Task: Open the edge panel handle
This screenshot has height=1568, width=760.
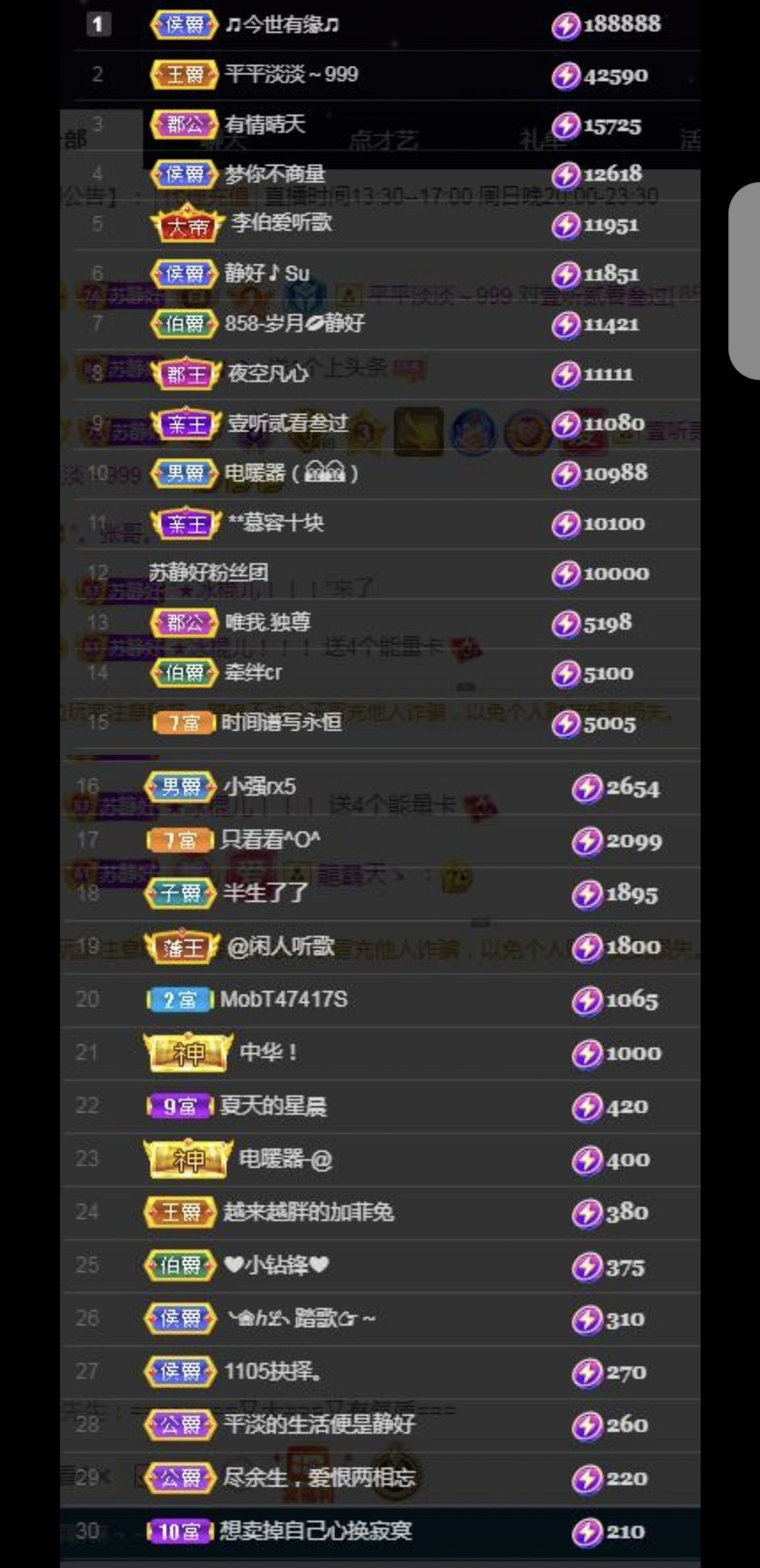Action: [744, 280]
